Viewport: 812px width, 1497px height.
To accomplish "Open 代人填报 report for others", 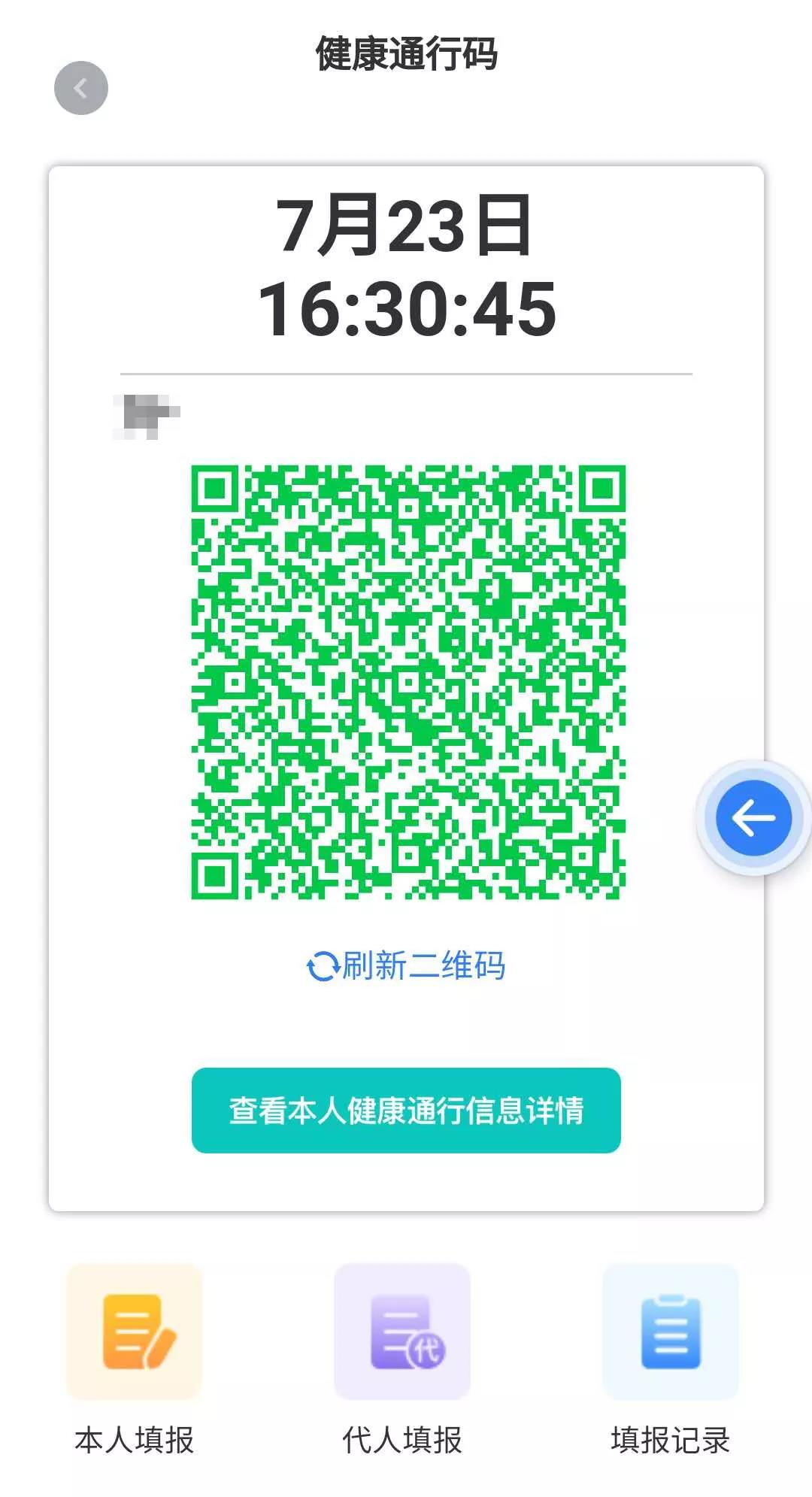I will coord(402,1332).
